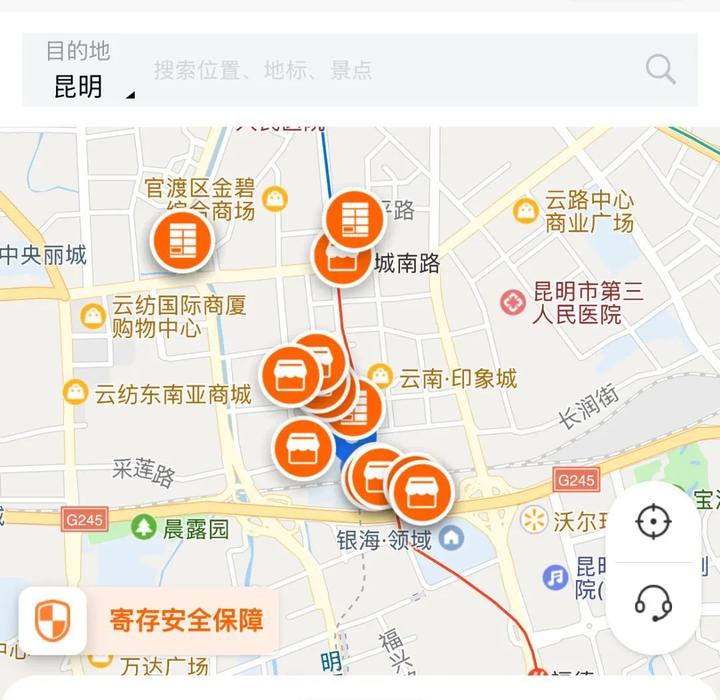Open the 昆明 destination city dropdown

pos(90,86)
